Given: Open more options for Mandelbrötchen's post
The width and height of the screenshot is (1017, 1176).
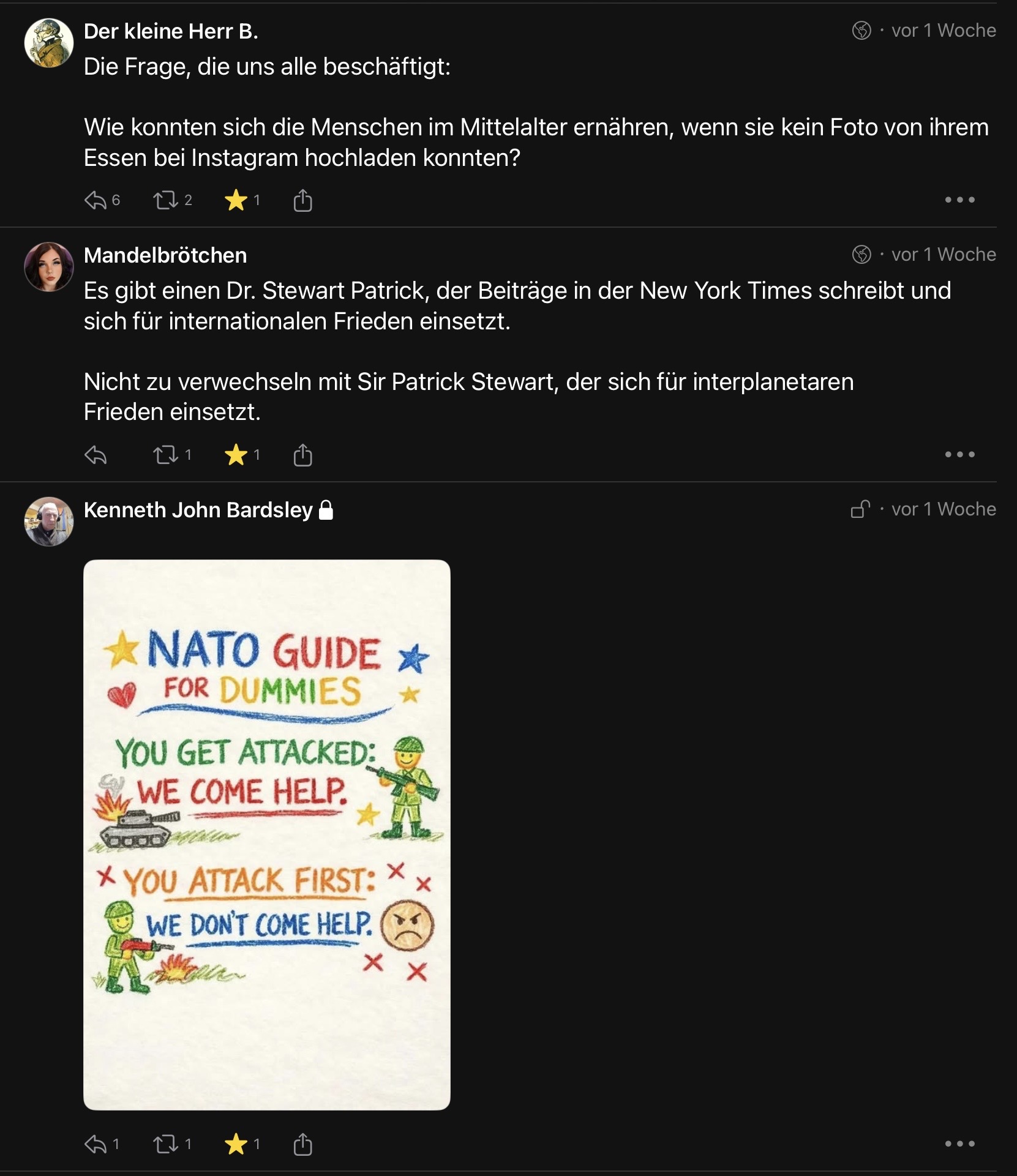Looking at the screenshot, I should point(959,455).
